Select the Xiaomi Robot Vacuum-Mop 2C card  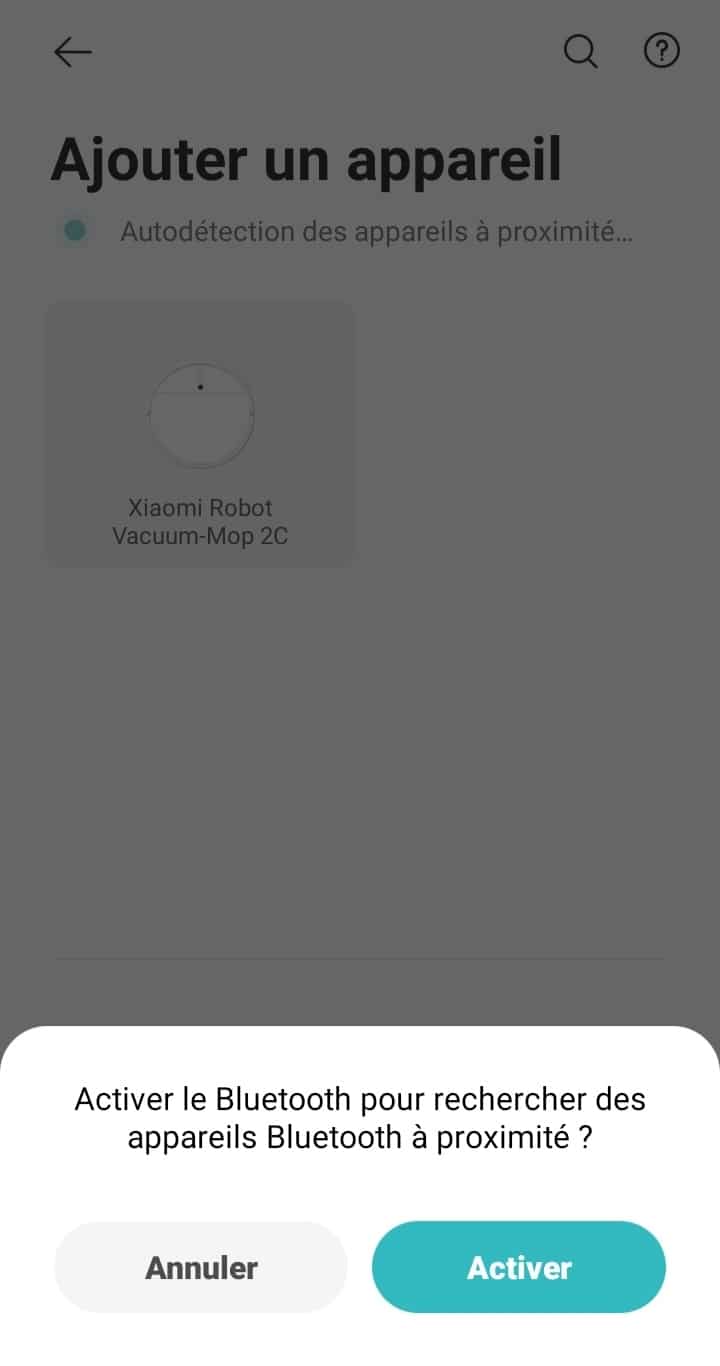200,433
